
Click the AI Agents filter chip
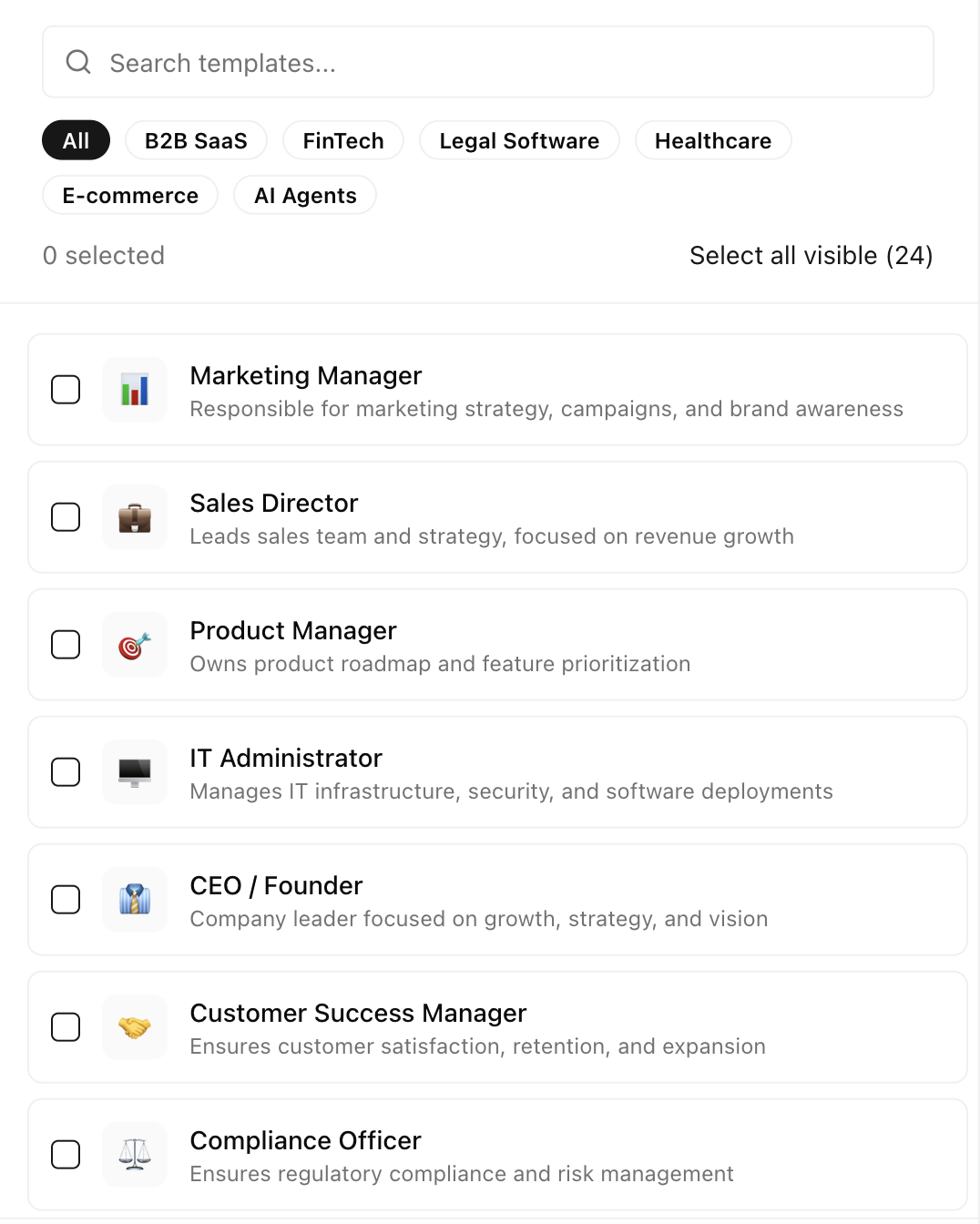tap(305, 195)
